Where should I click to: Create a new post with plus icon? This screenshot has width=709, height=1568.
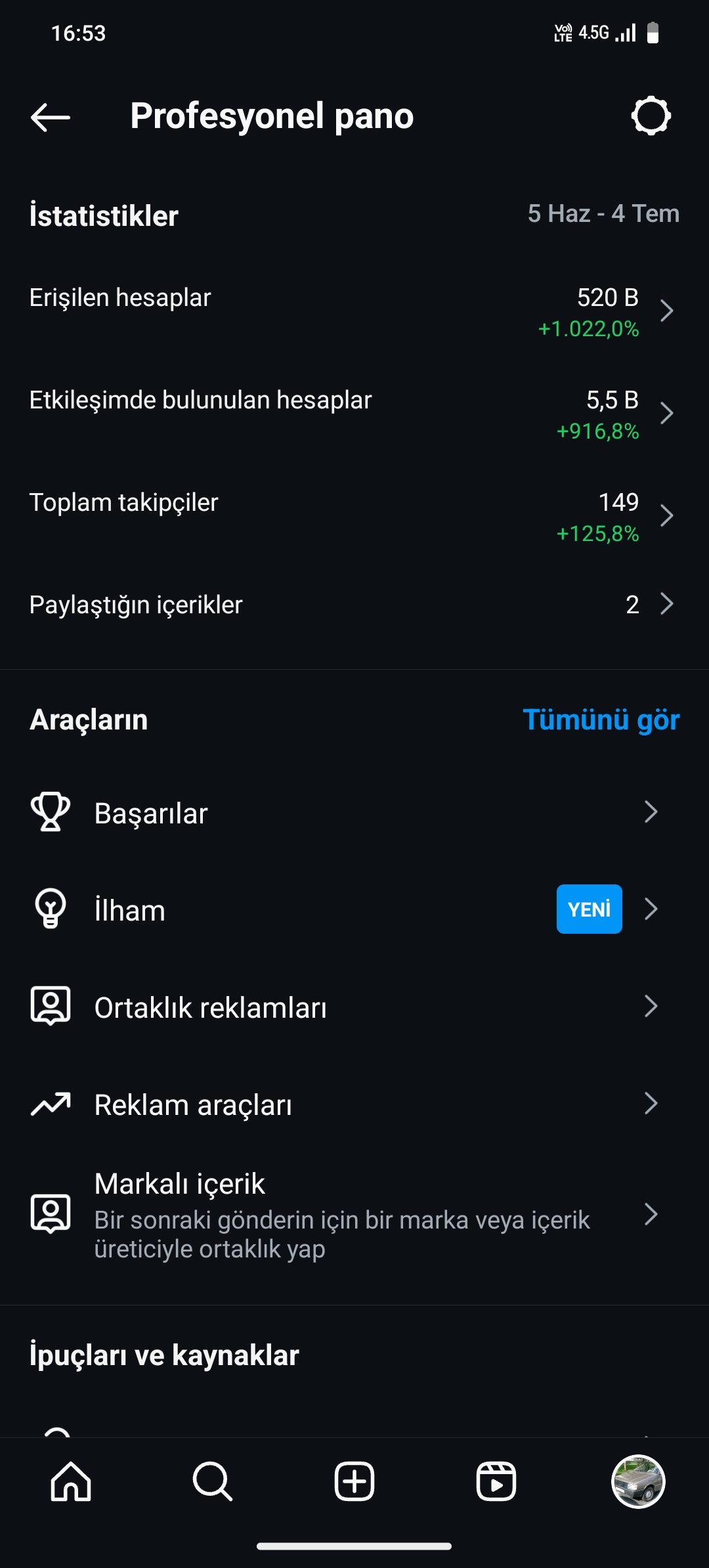pyautogui.click(x=354, y=1482)
